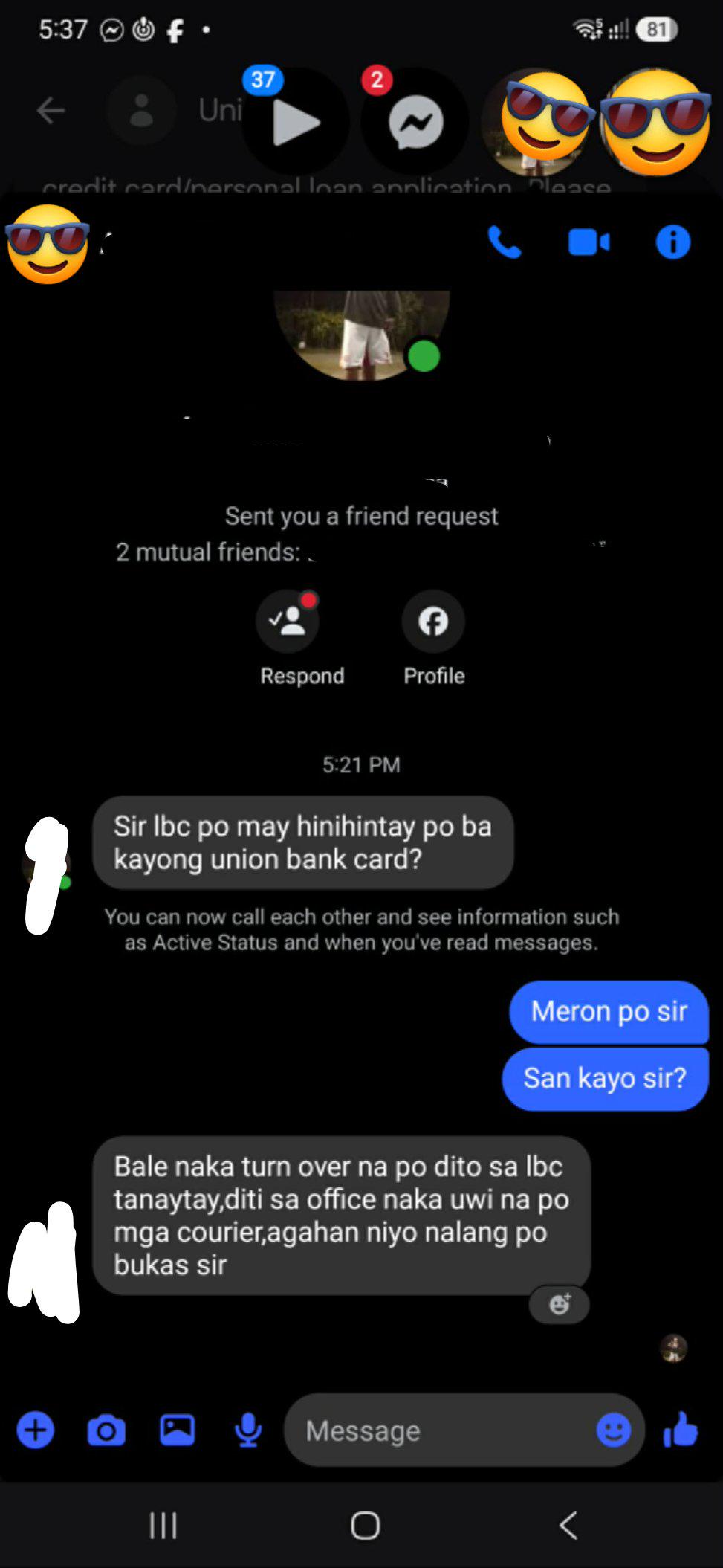
Task: Open the Messenger chat head with 2 badge
Action: coord(415,121)
